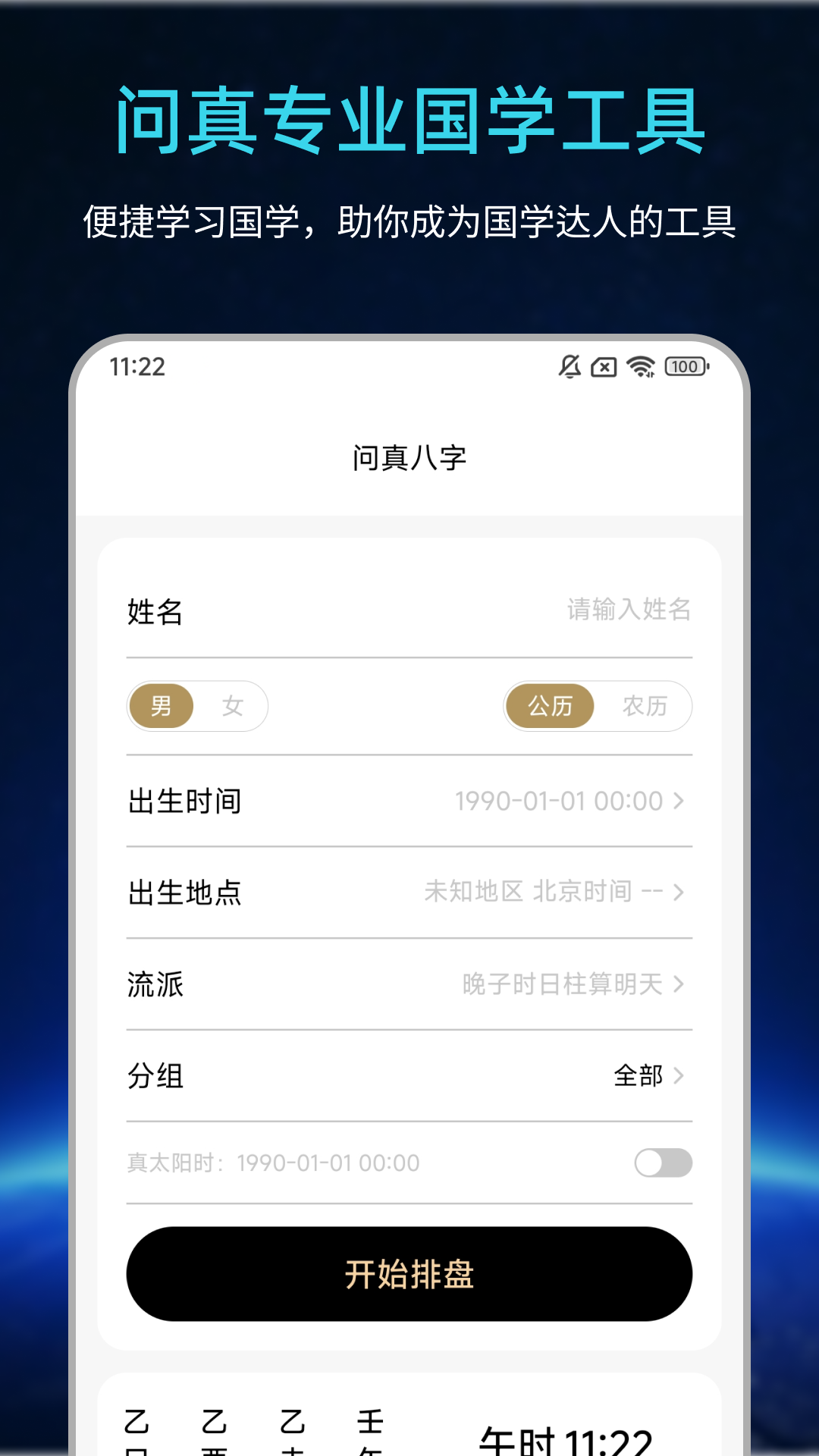This screenshot has height=1456, width=819.
Task: Click the chevron next to 出生时间
Action: pos(680,800)
